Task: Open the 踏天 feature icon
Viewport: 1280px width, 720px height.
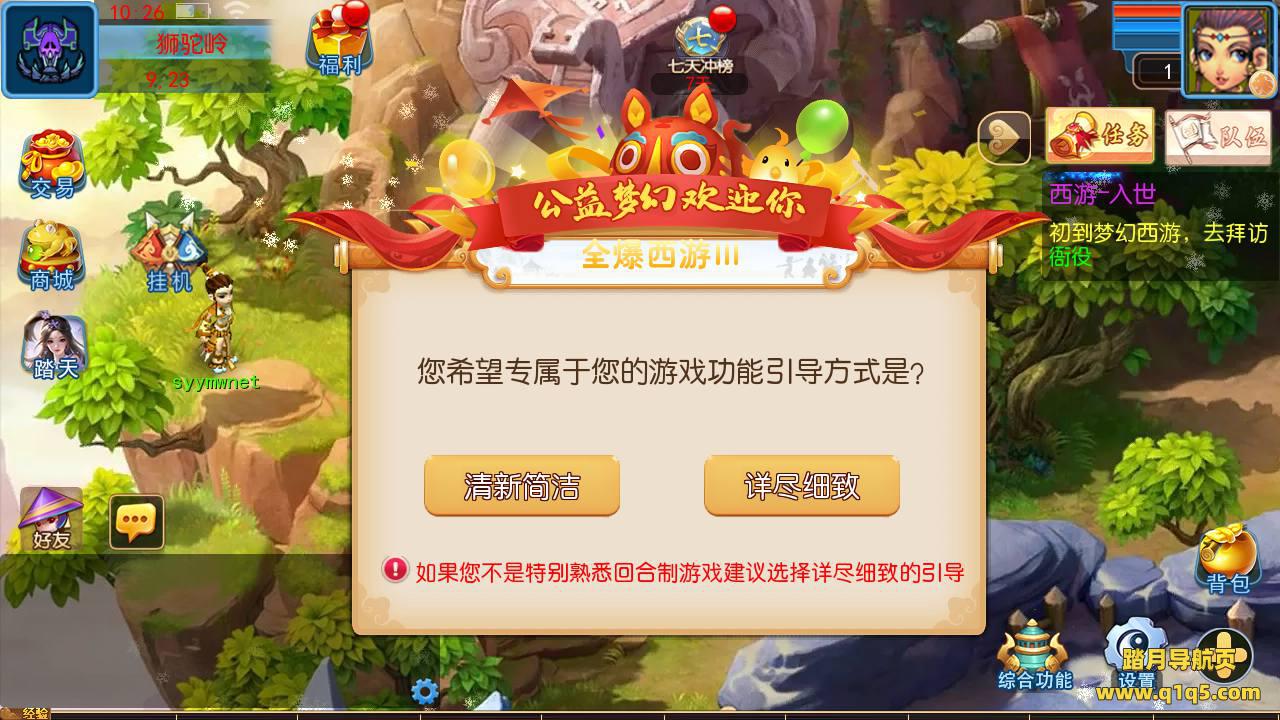Action: [54, 347]
